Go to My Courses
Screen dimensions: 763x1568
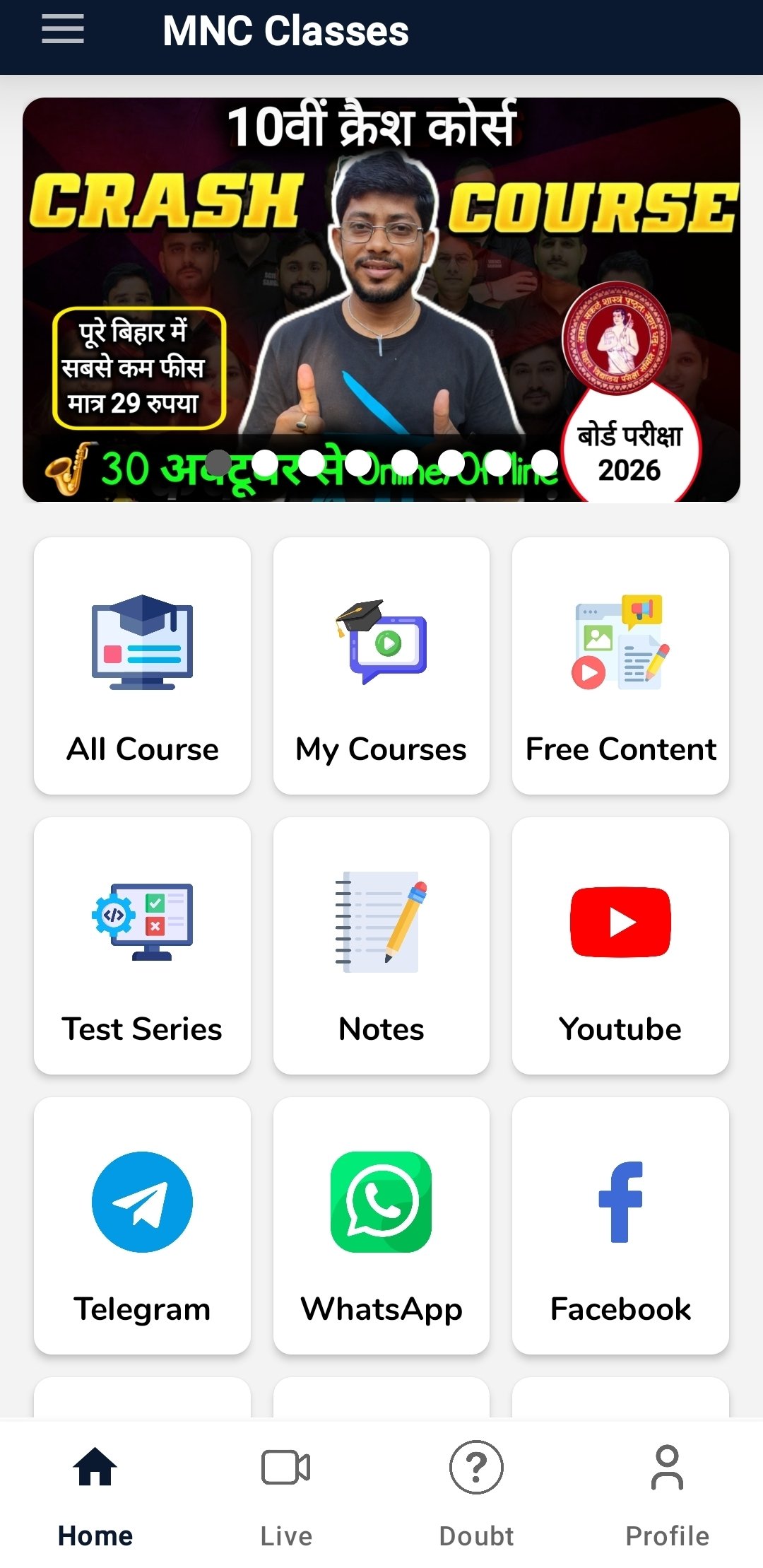click(381, 665)
